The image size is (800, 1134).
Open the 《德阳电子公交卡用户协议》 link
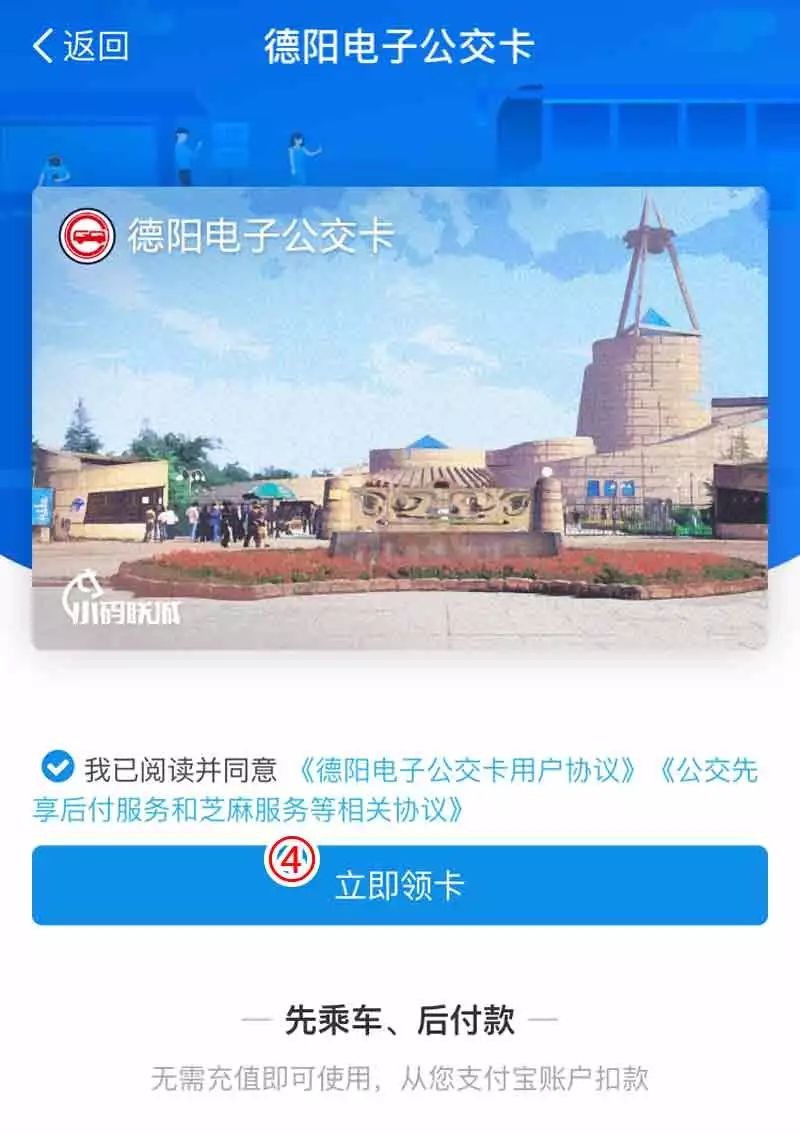468,770
